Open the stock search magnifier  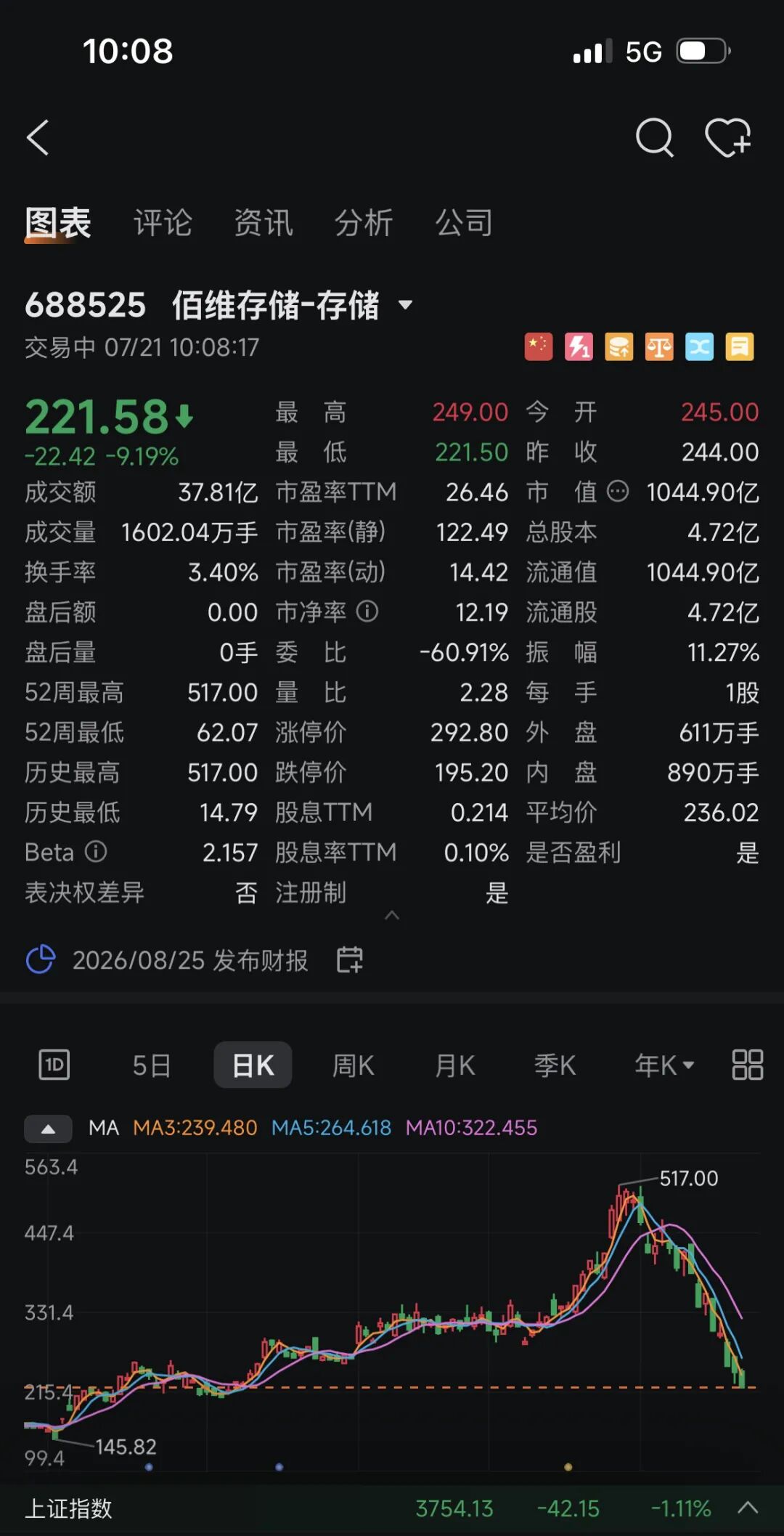[x=654, y=137]
